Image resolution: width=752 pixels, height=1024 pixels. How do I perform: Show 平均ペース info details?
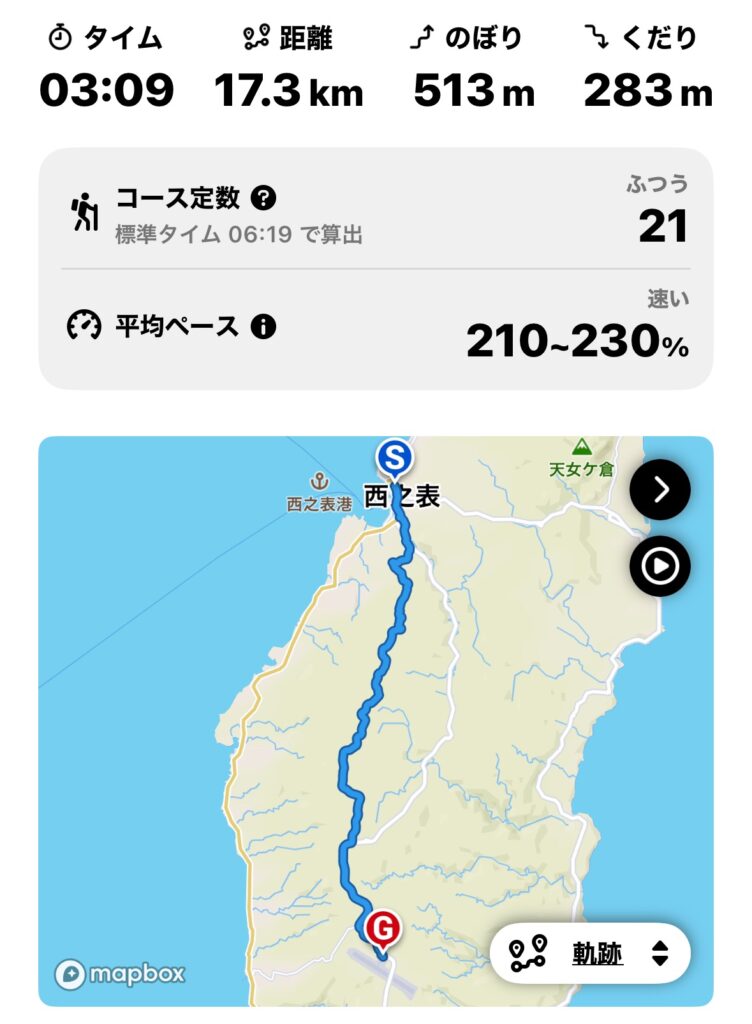point(263,326)
